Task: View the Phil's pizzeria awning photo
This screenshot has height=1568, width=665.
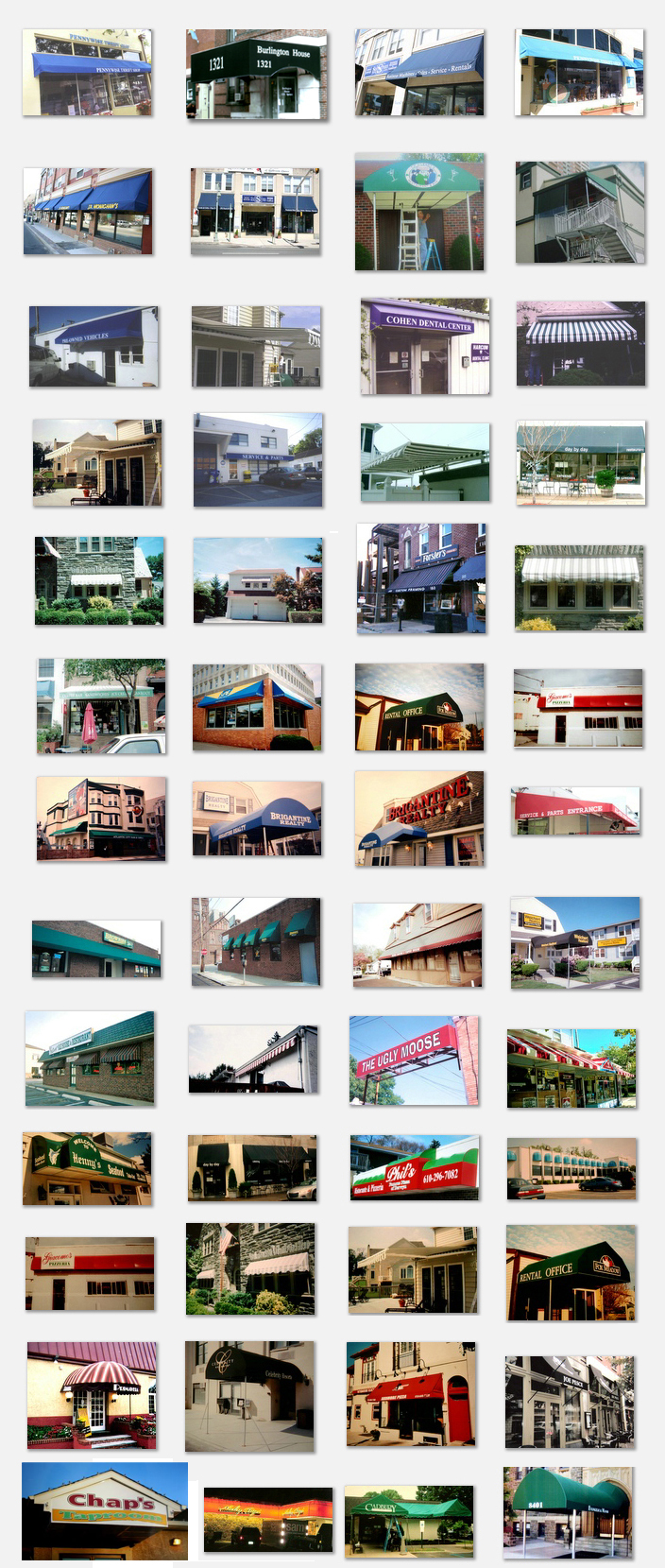Action: [415, 1168]
